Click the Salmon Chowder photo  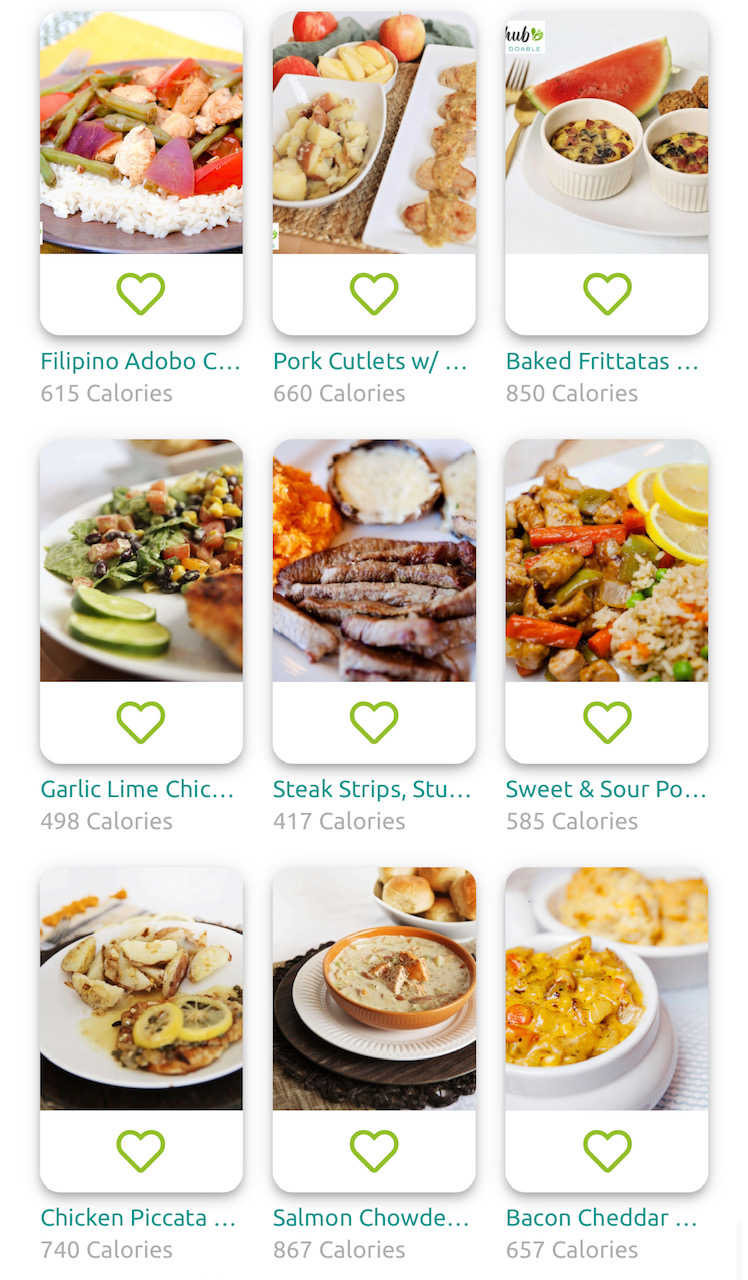tap(374, 990)
